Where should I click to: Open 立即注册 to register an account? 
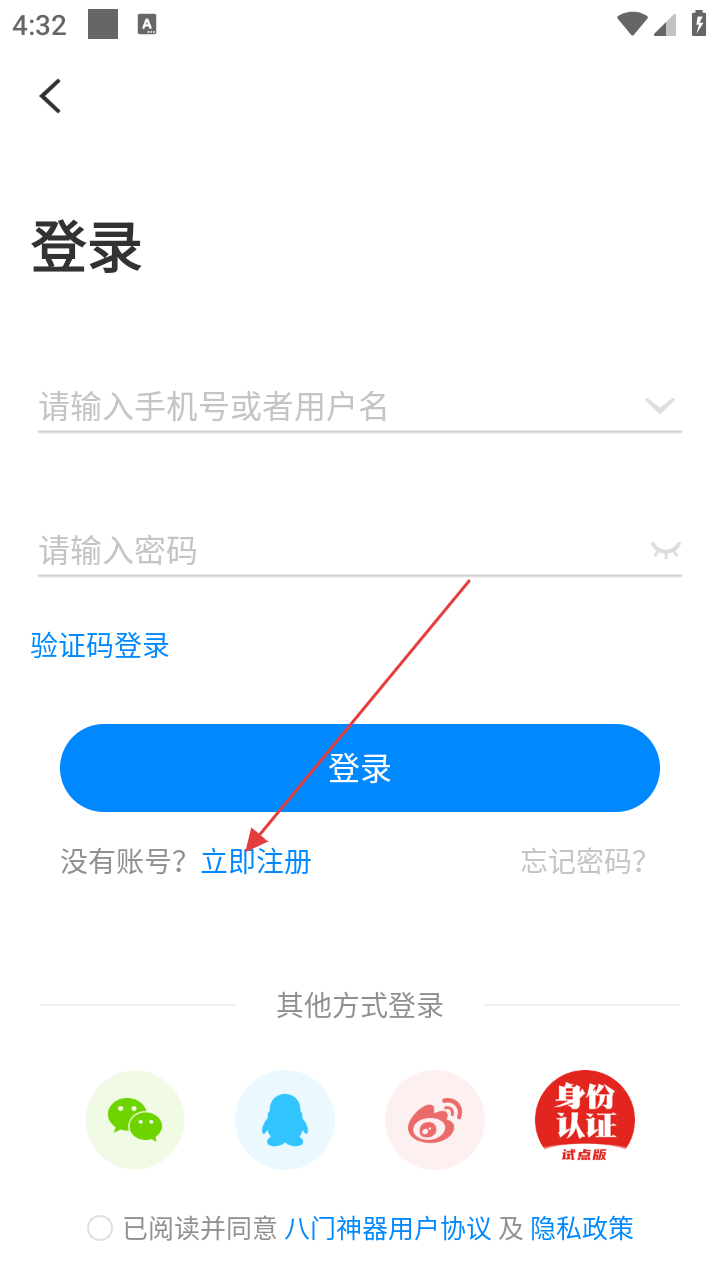click(x=256, y=862)
